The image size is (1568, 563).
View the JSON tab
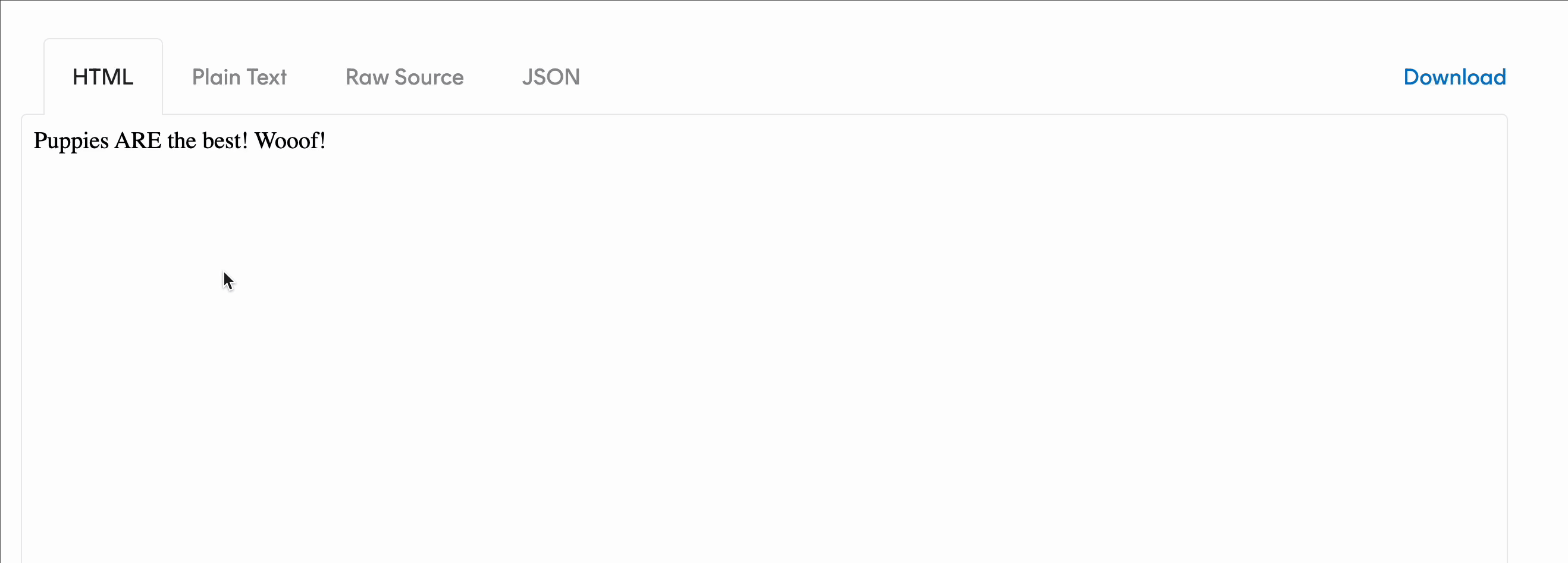(x=550, y=77)
